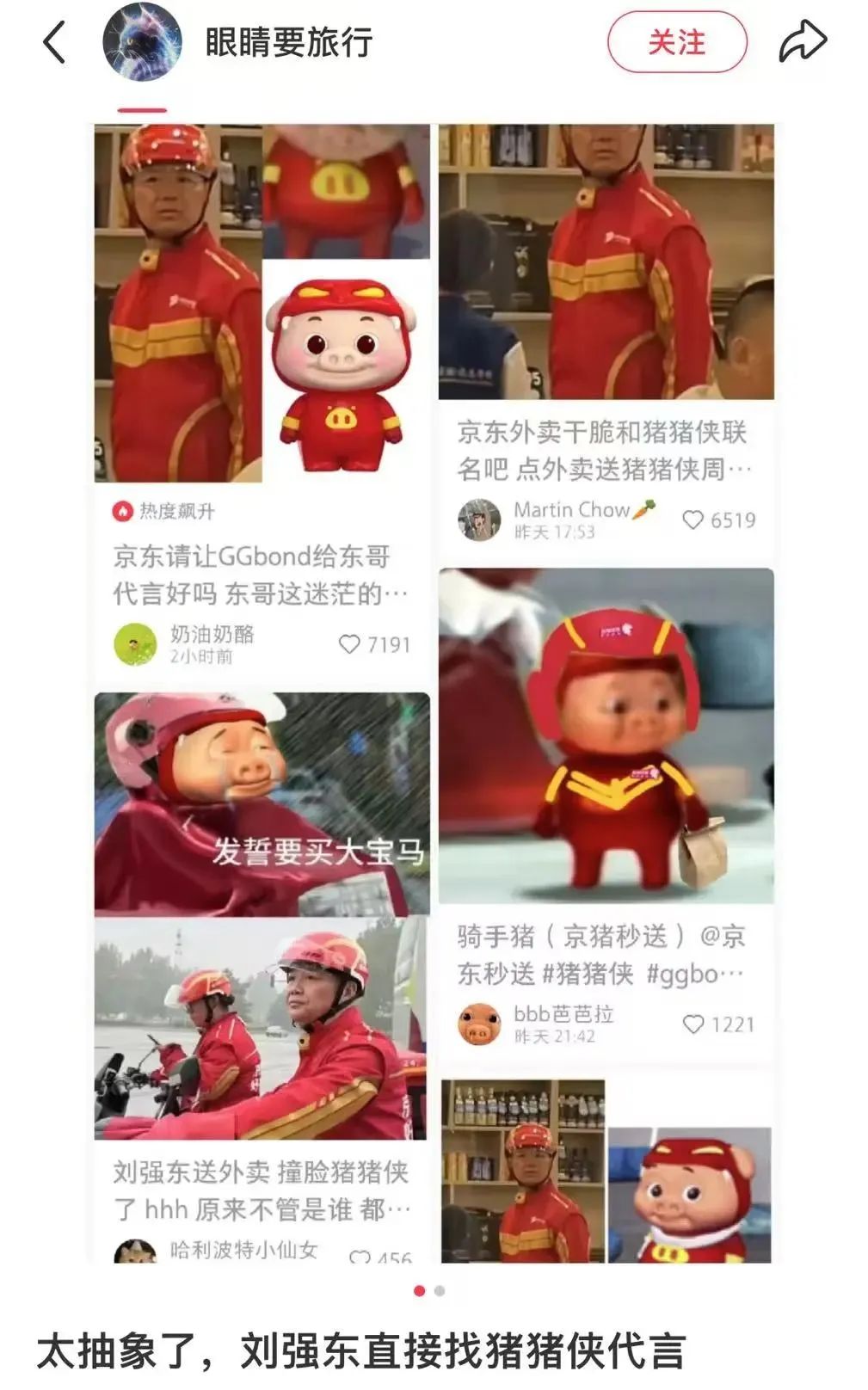Follow 眼睛要旅行 with the 关注 button
Image resolution: width=868 pixels, height=1390 pixels.
tap(676, 42)
